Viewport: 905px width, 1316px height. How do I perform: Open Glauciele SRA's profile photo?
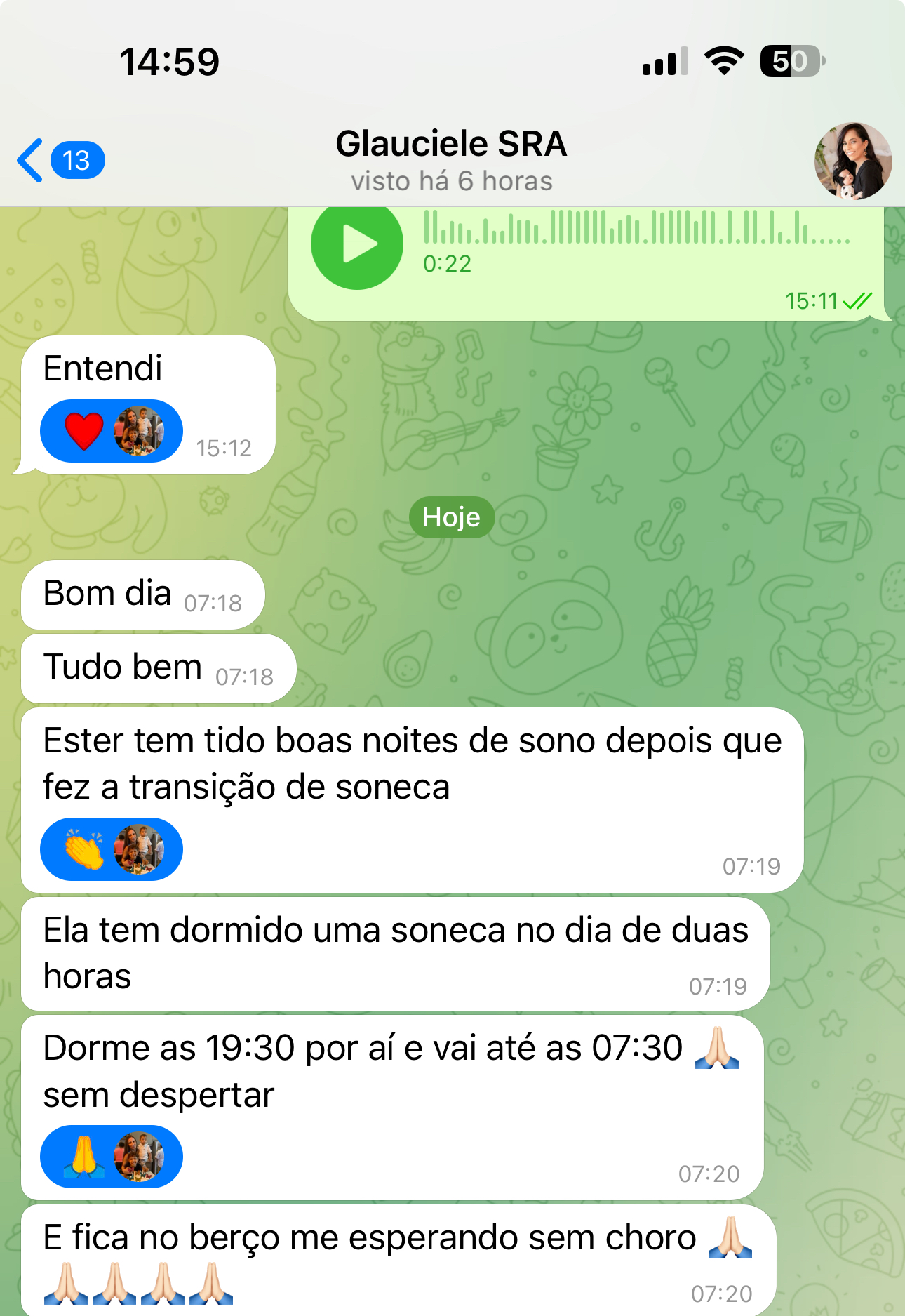[852, 161]
